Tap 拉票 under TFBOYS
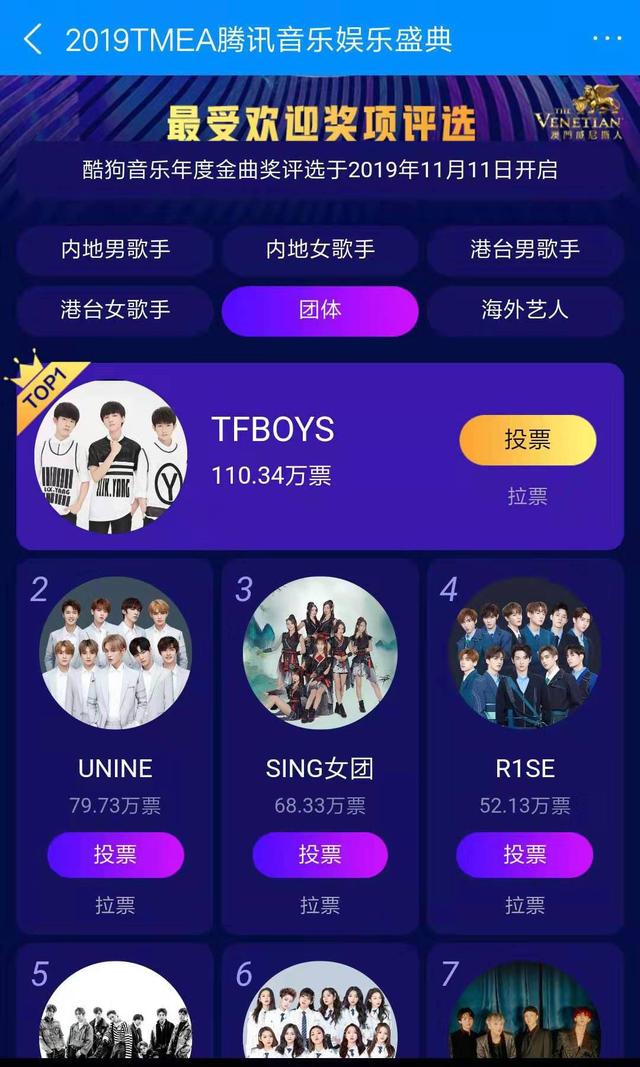 pos(527,496)
